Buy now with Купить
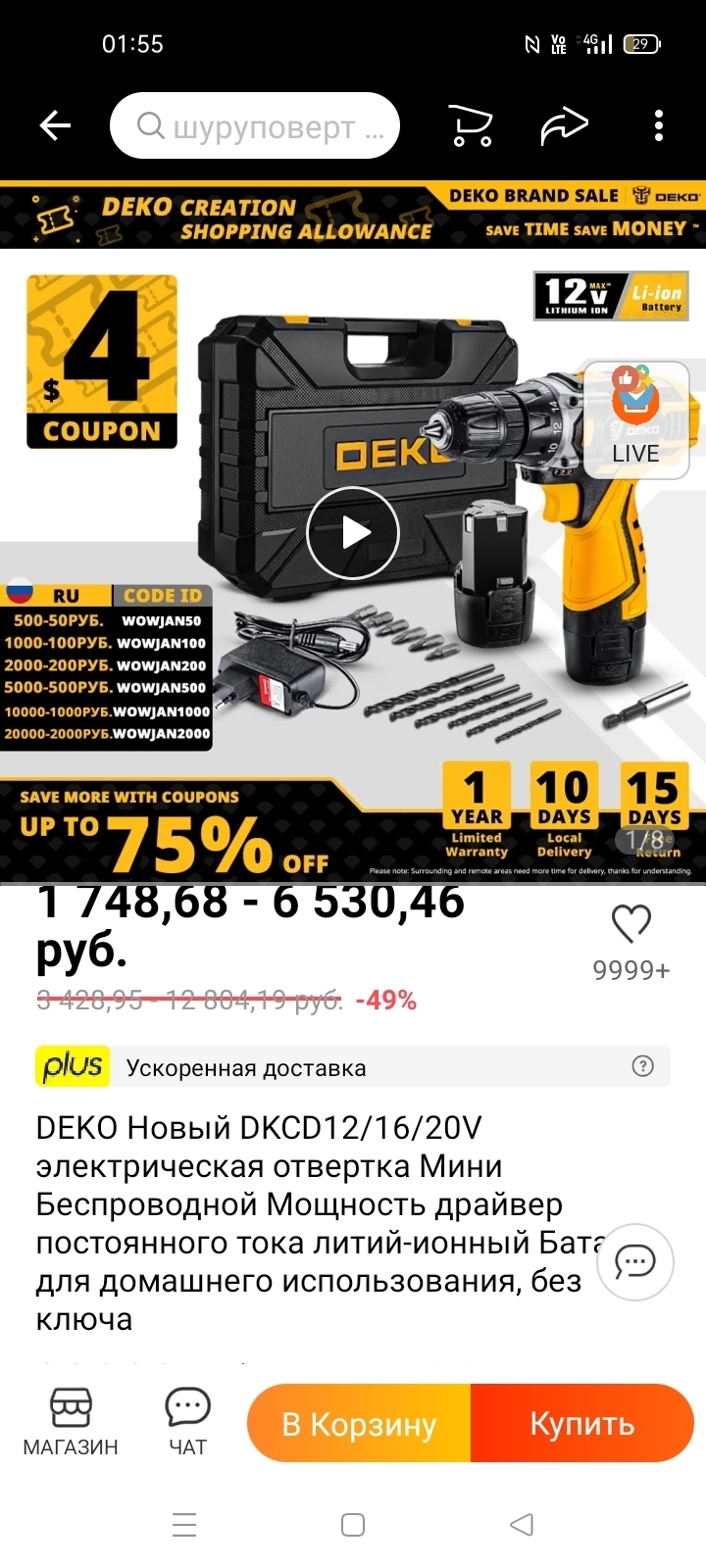 coord(582,1423)
